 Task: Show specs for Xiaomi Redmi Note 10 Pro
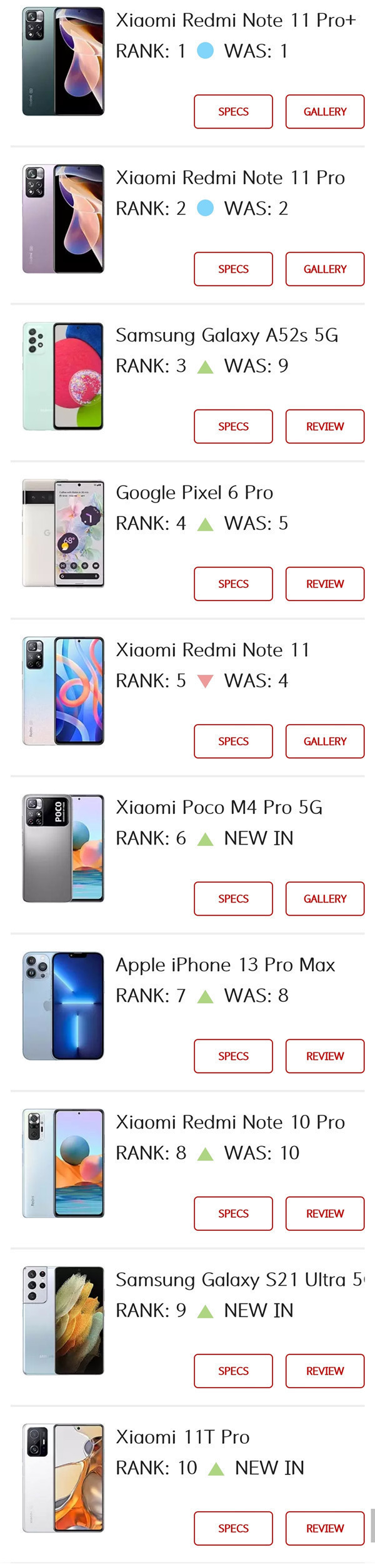(233, 1213)
